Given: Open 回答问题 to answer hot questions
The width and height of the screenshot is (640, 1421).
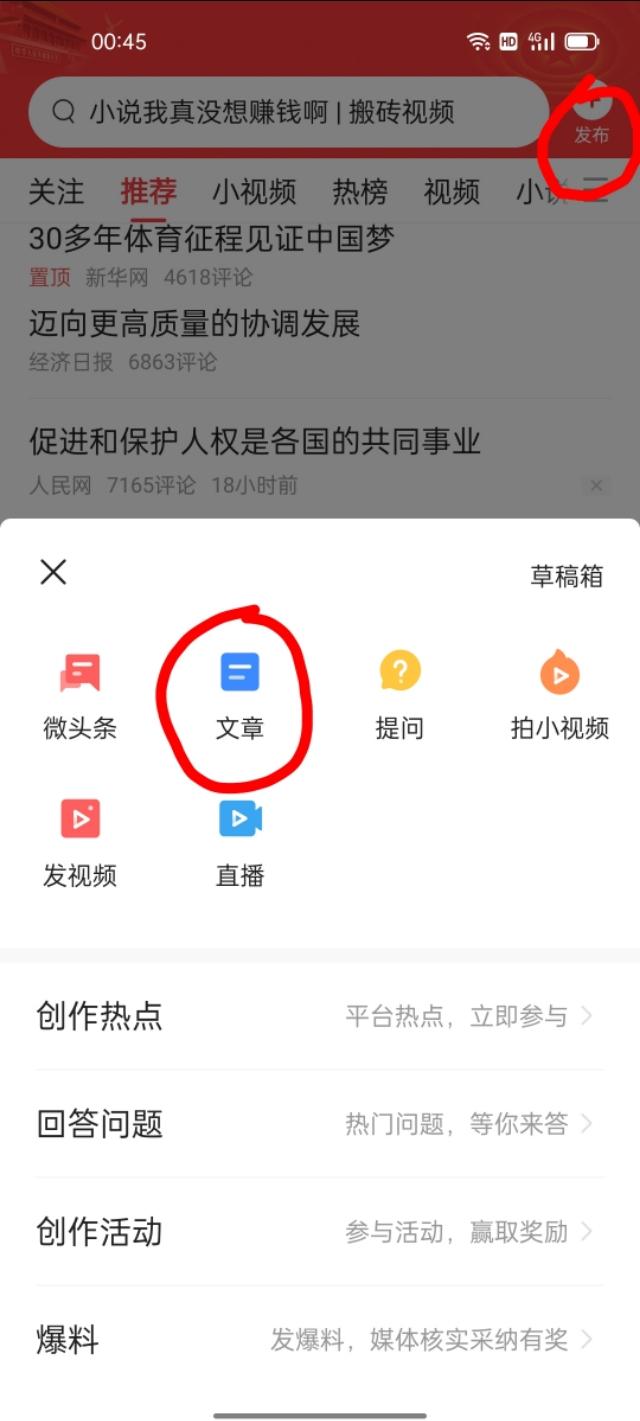Looking at the screenshot, I should [x=320, y=1124].
